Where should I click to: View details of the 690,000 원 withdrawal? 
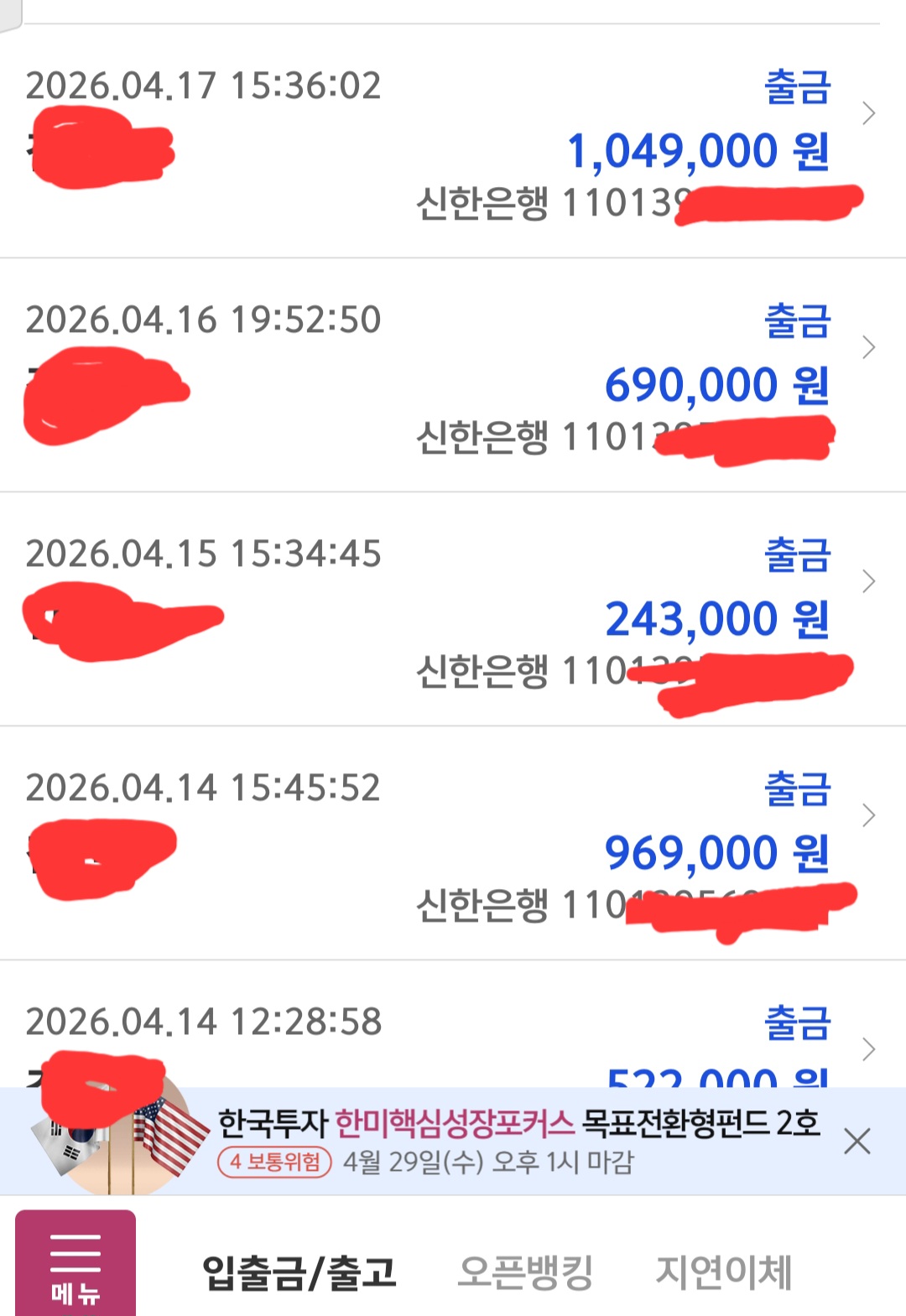tap(453, 376)
